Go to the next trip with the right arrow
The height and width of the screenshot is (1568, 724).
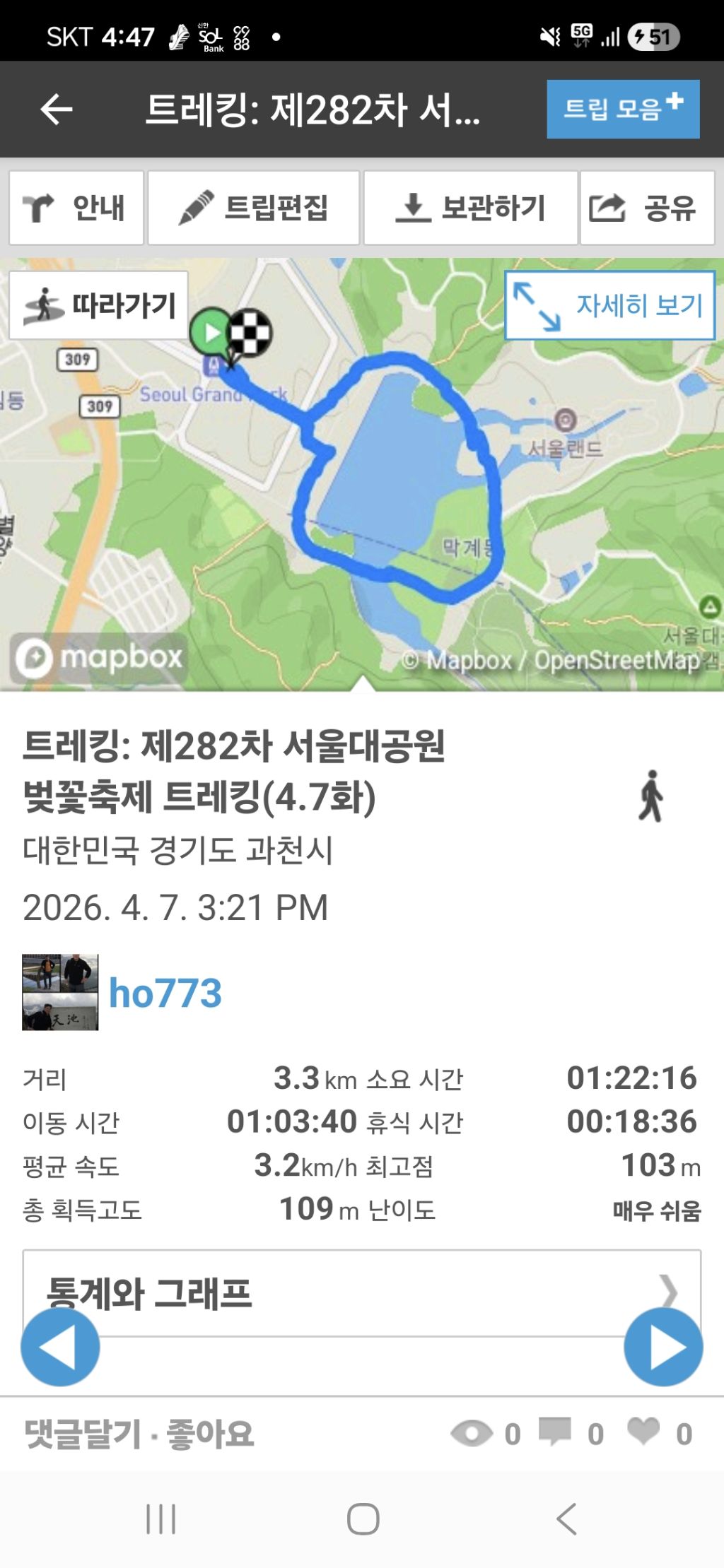(663, 1347)
